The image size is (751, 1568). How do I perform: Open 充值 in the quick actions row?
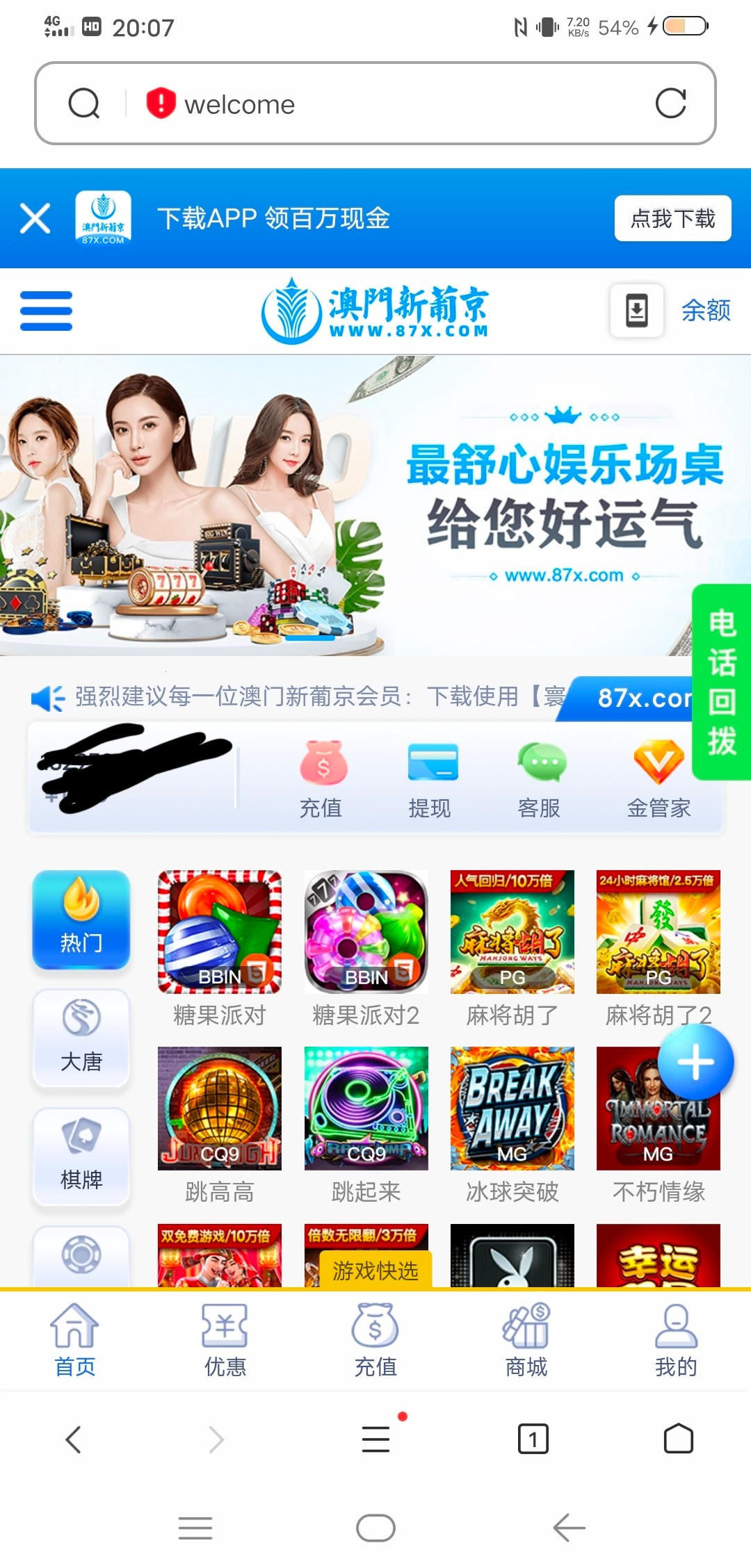(321, 778)
